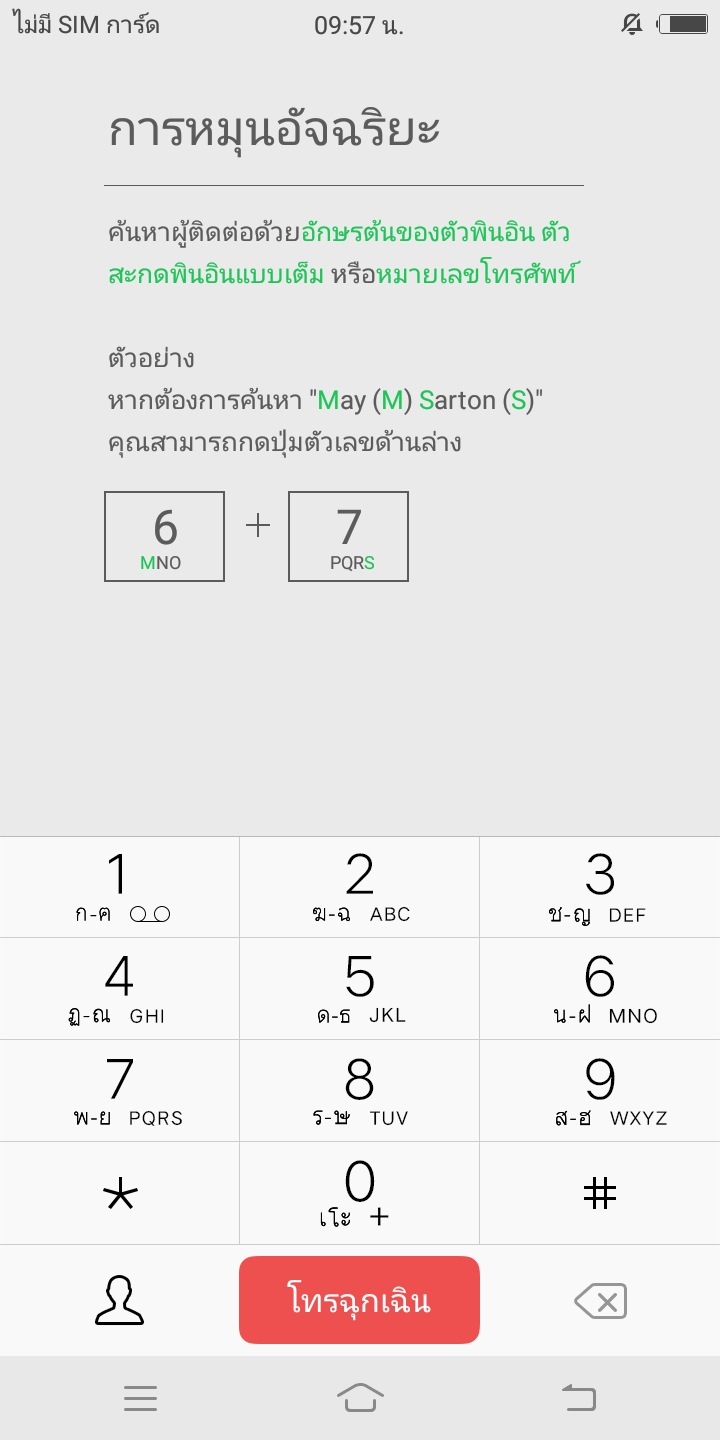
Task: Delete last digit with backspace icon
Action: click(600, 1301)
